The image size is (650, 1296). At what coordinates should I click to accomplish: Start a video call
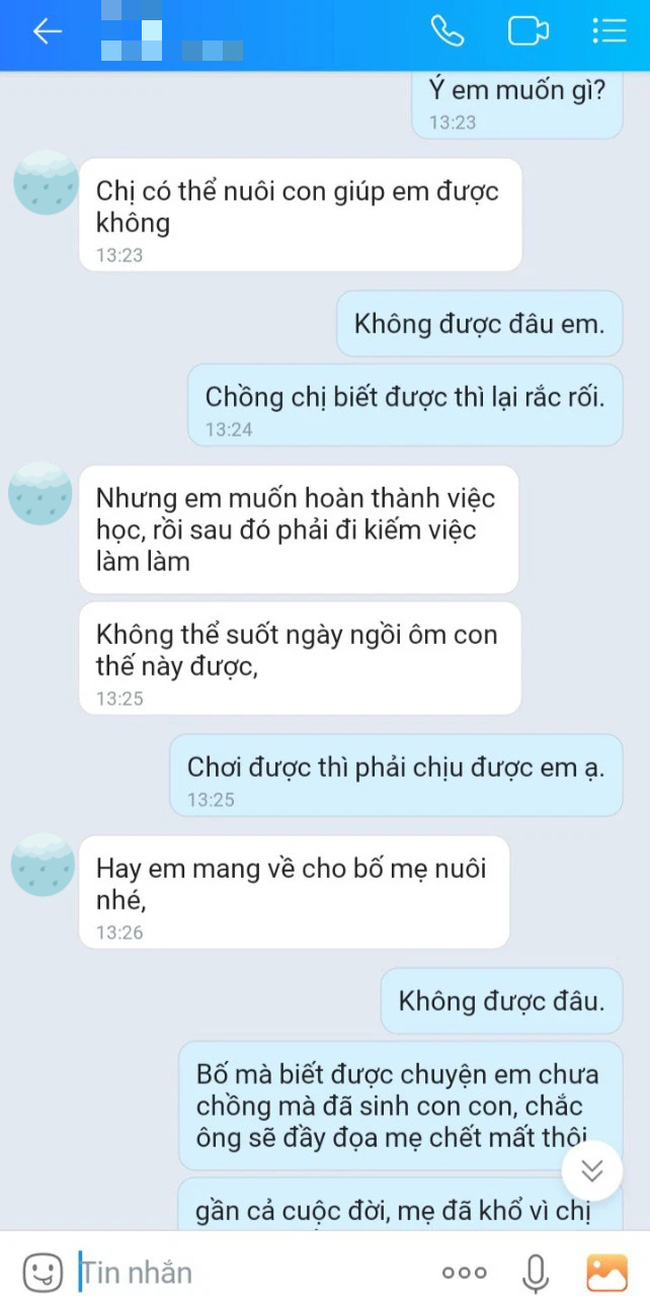coord(528,32)
